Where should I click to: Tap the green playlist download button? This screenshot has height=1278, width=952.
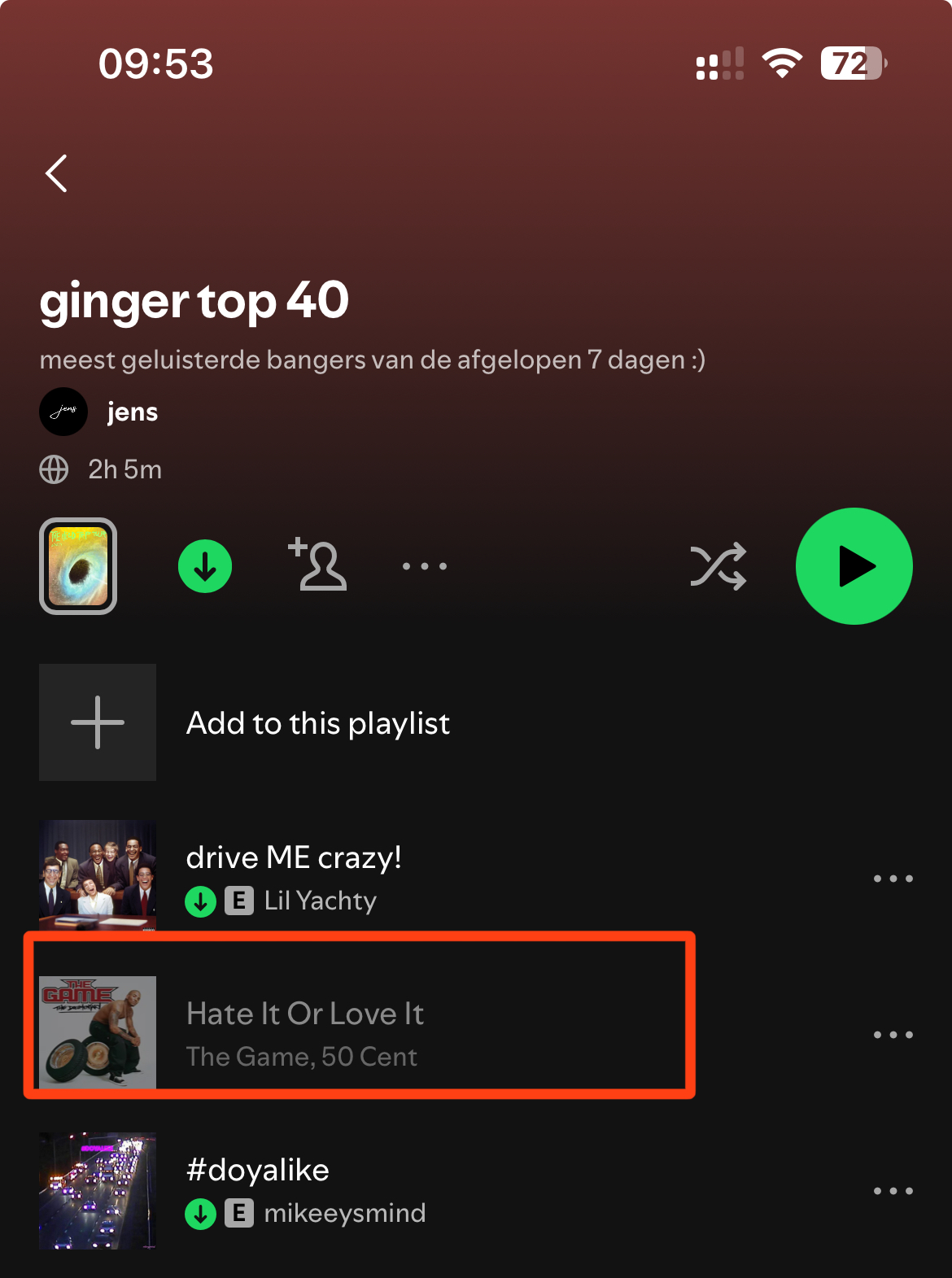(x=205, y=566)
